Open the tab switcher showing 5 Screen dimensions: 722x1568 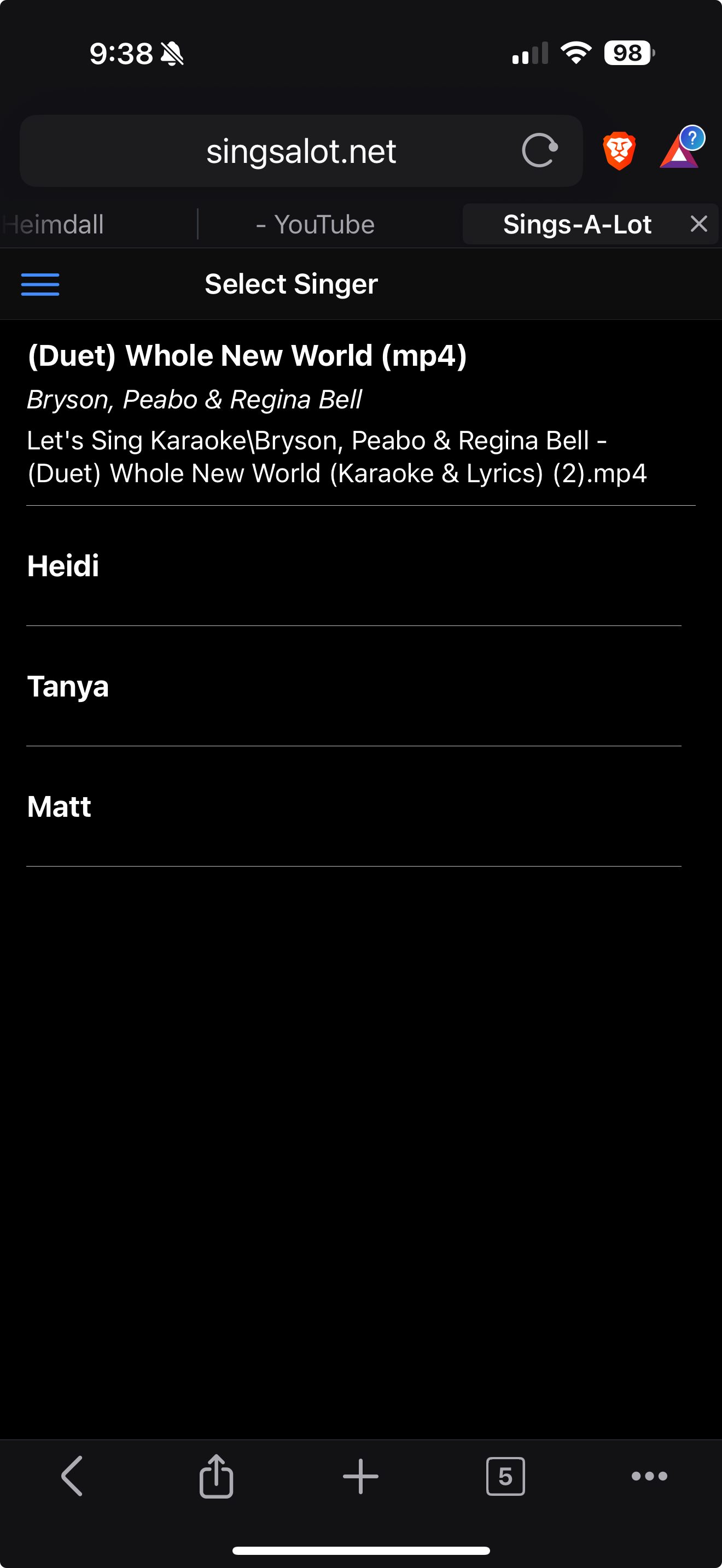(505, 1476)
